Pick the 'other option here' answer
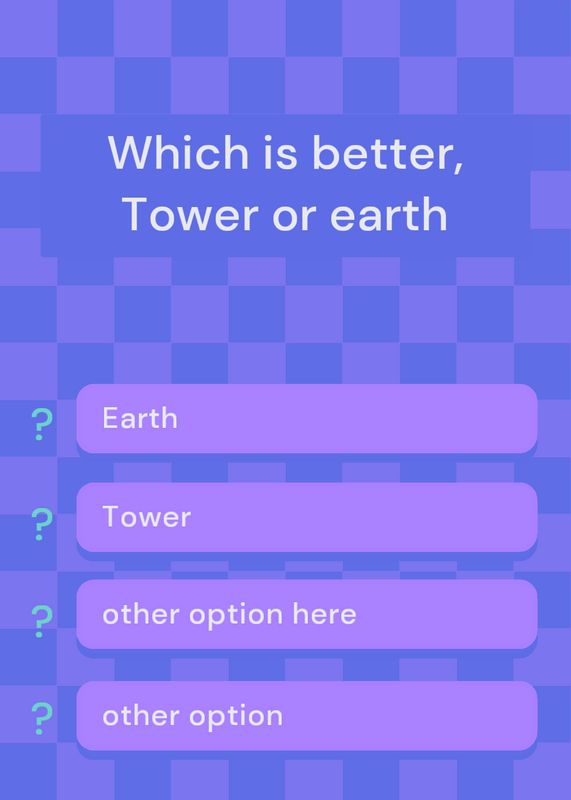 (307, 614)
